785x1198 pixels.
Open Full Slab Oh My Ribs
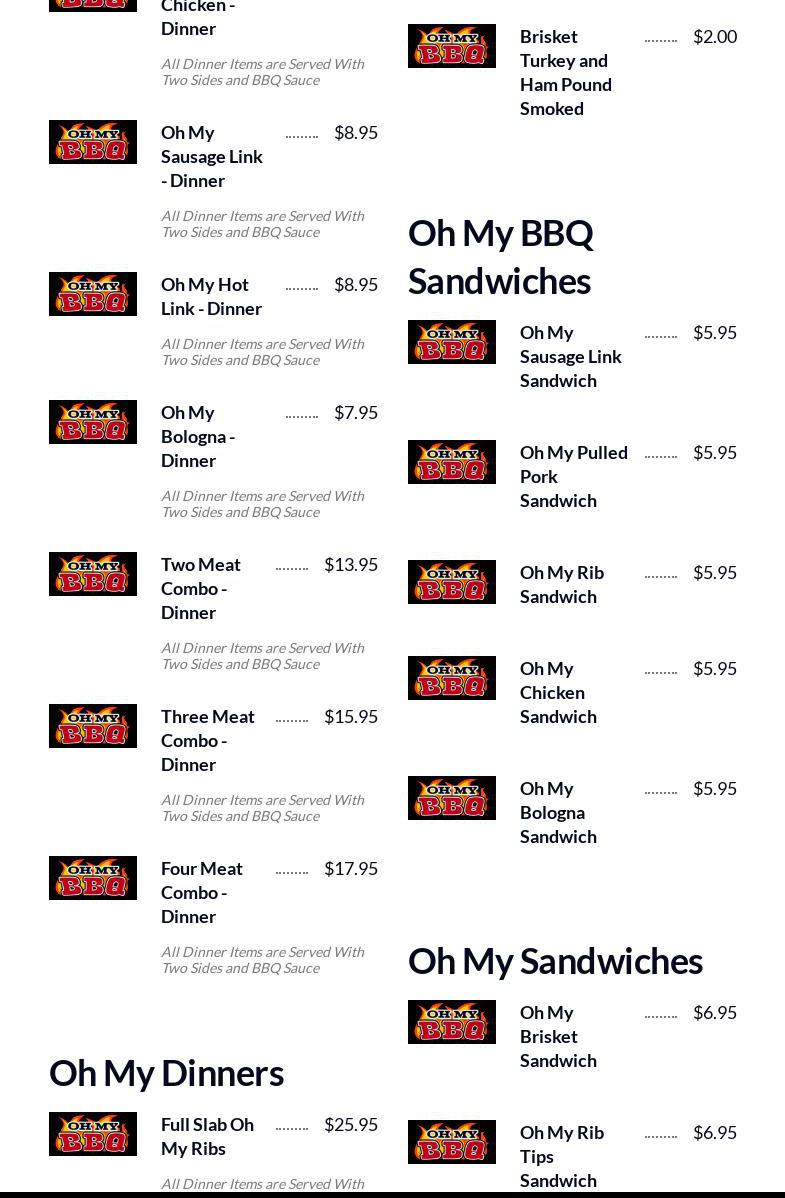coord(207,1136)
